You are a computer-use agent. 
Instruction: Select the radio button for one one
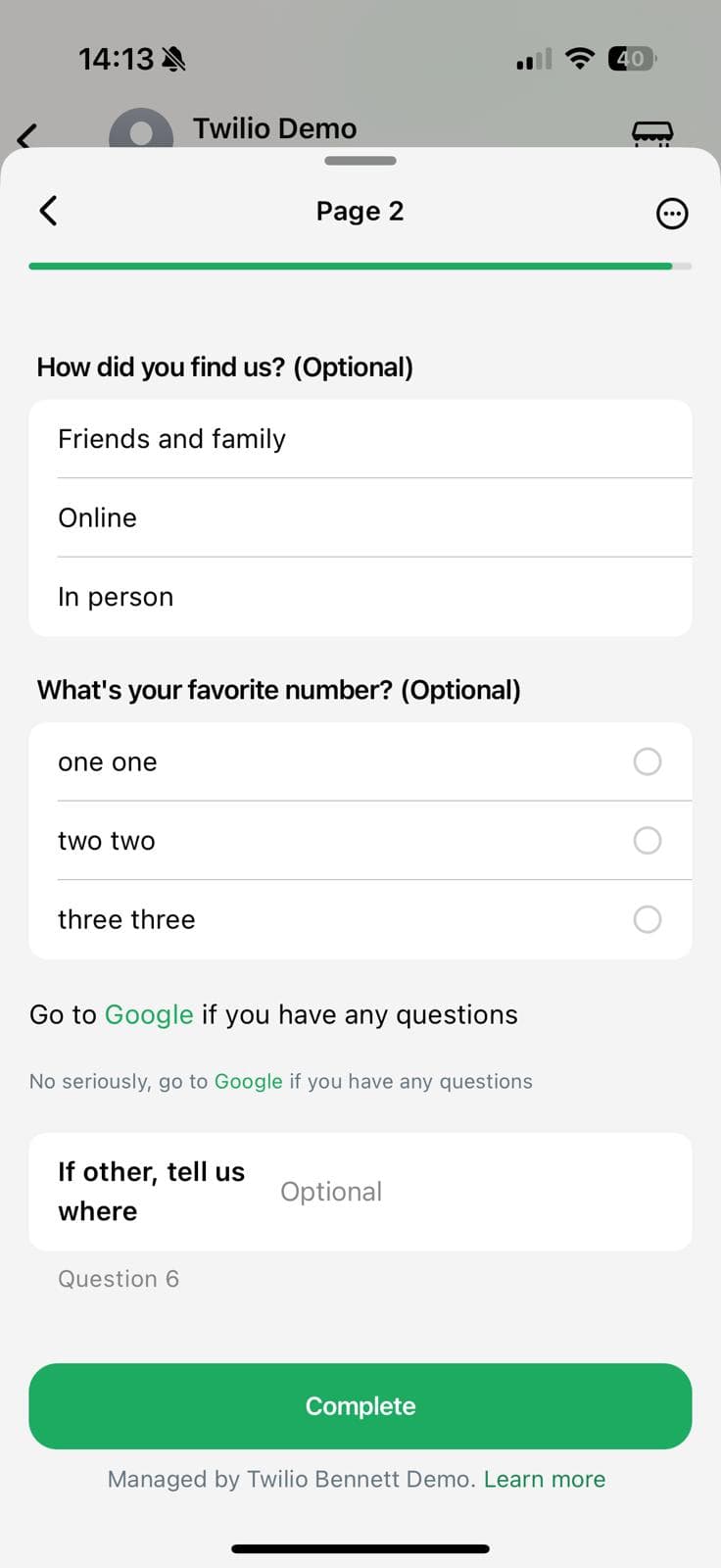647,761
